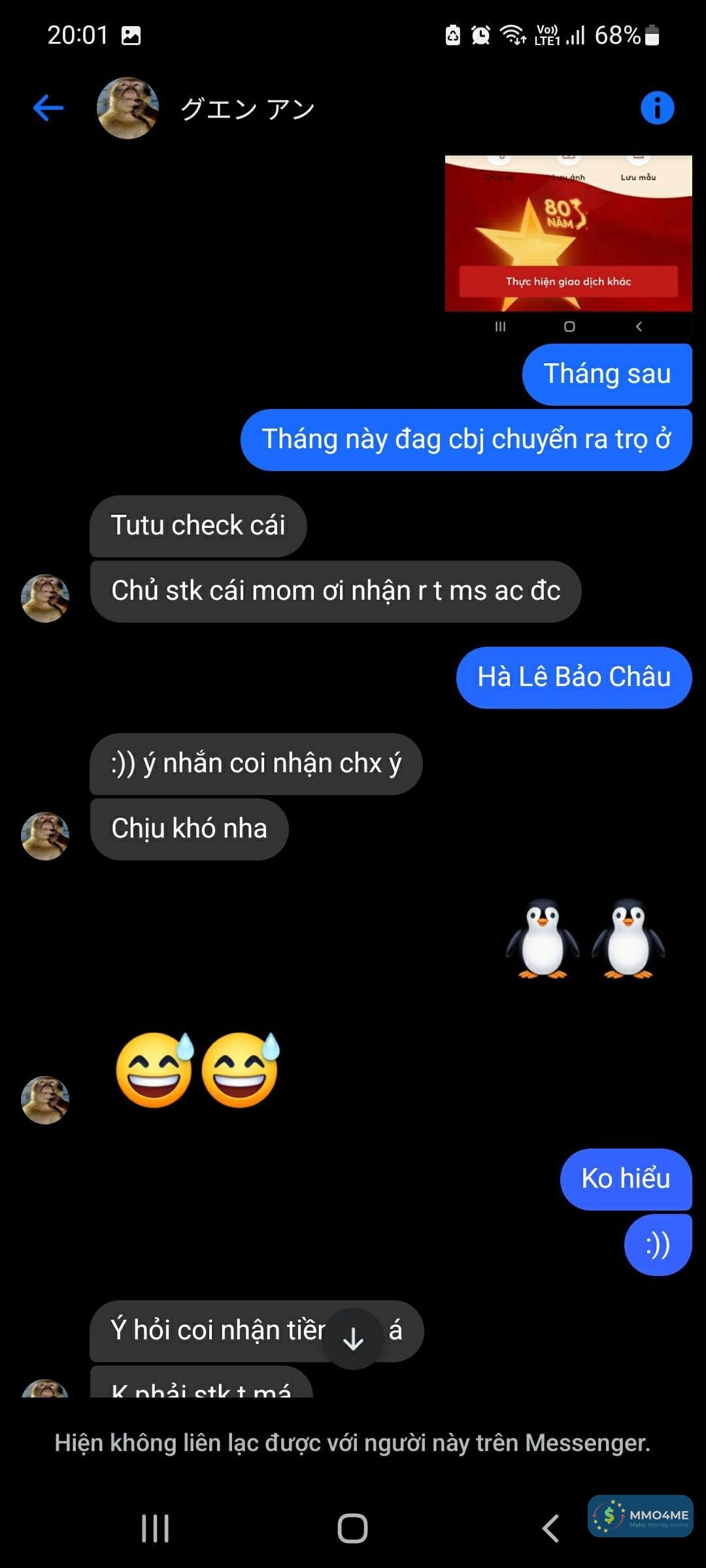
Task: Open the contact's profile picture in header
Action: pyautogui.click(x=127, y=108)
